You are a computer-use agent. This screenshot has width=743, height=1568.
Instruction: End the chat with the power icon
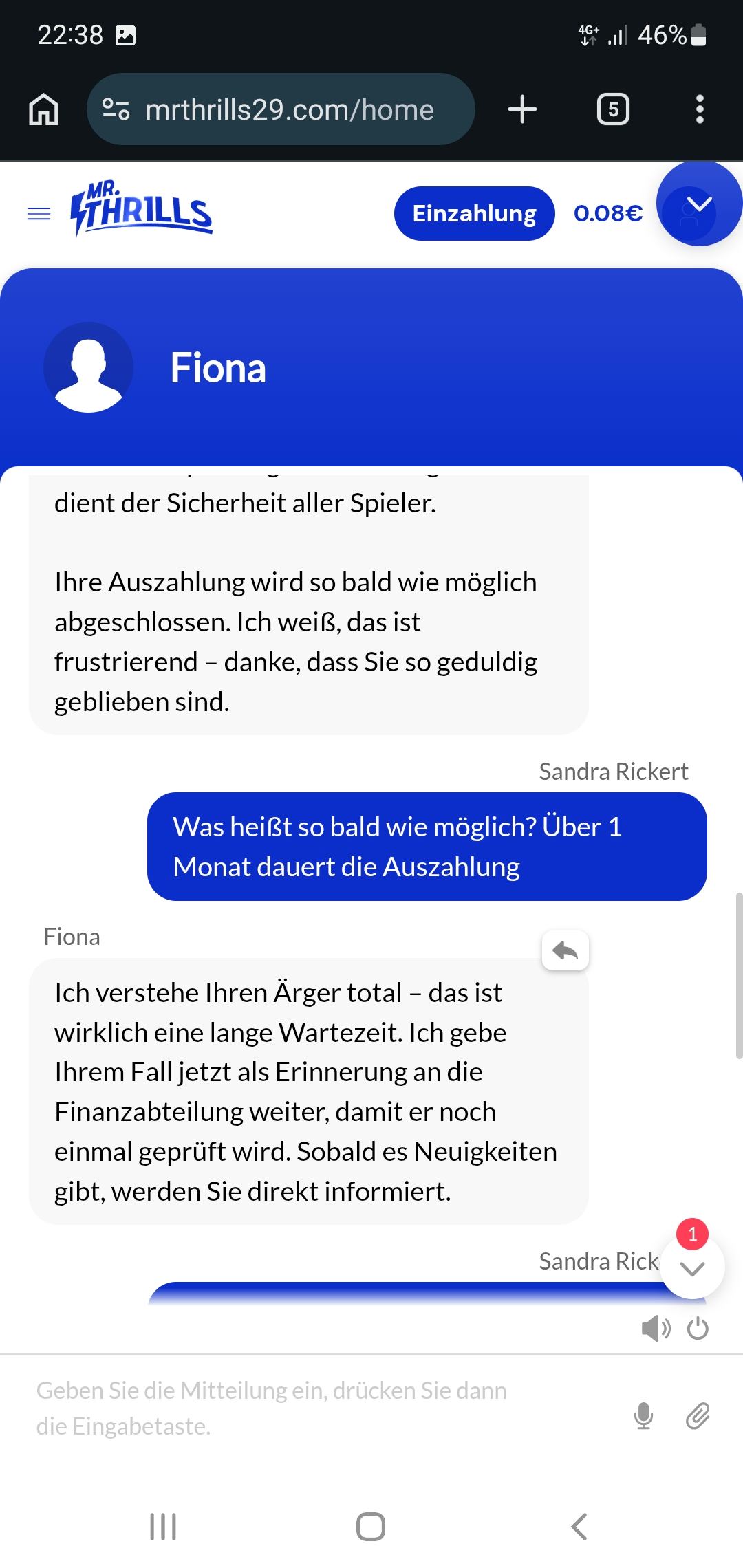698,1329
